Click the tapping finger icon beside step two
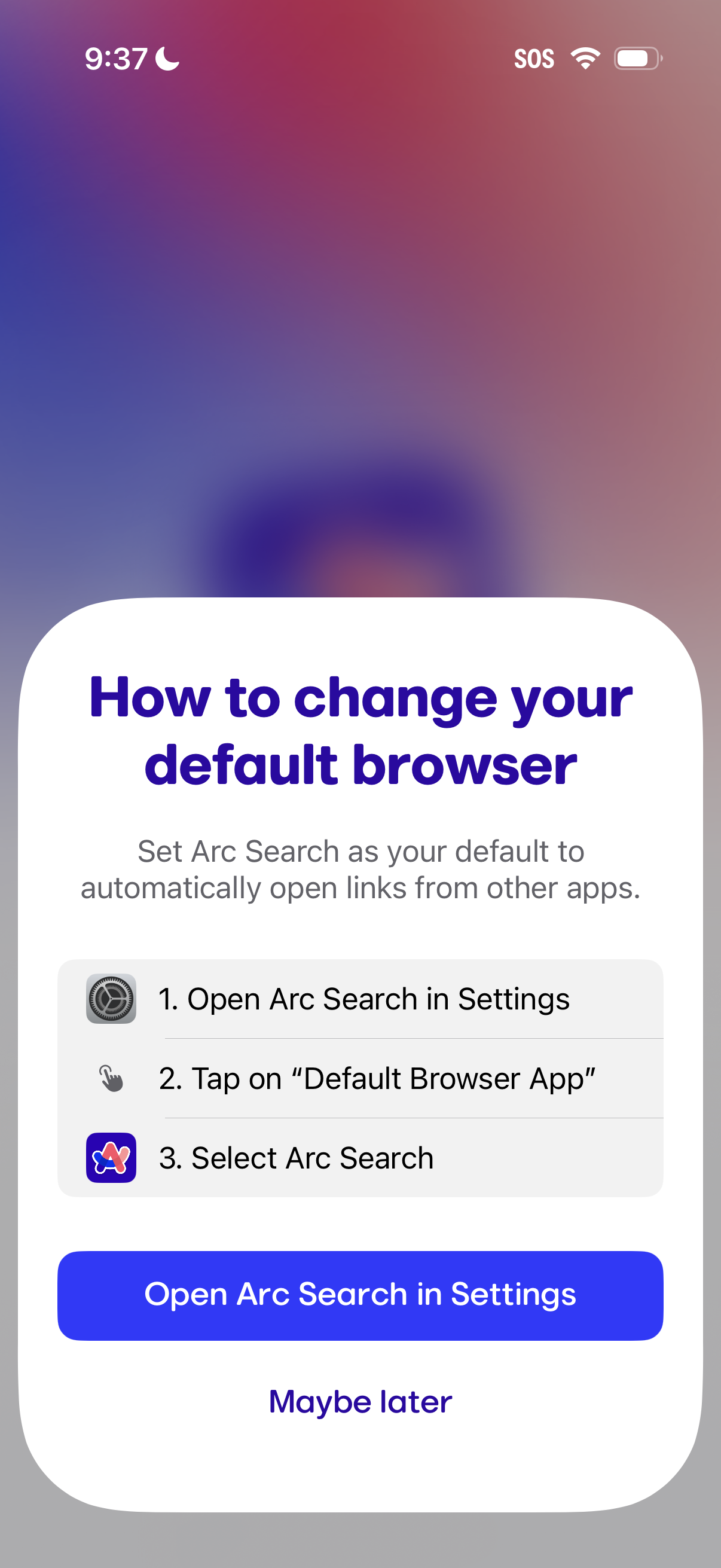The height and width of the screenshot is (1568, 721). [x=111, y=1078]
